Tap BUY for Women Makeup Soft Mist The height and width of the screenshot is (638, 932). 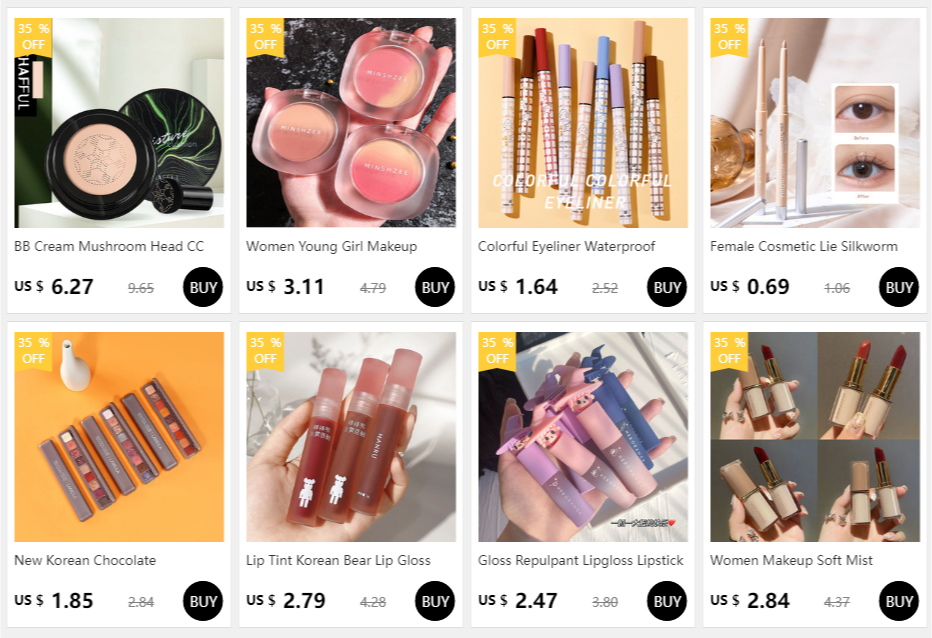[x=899, y=601]
